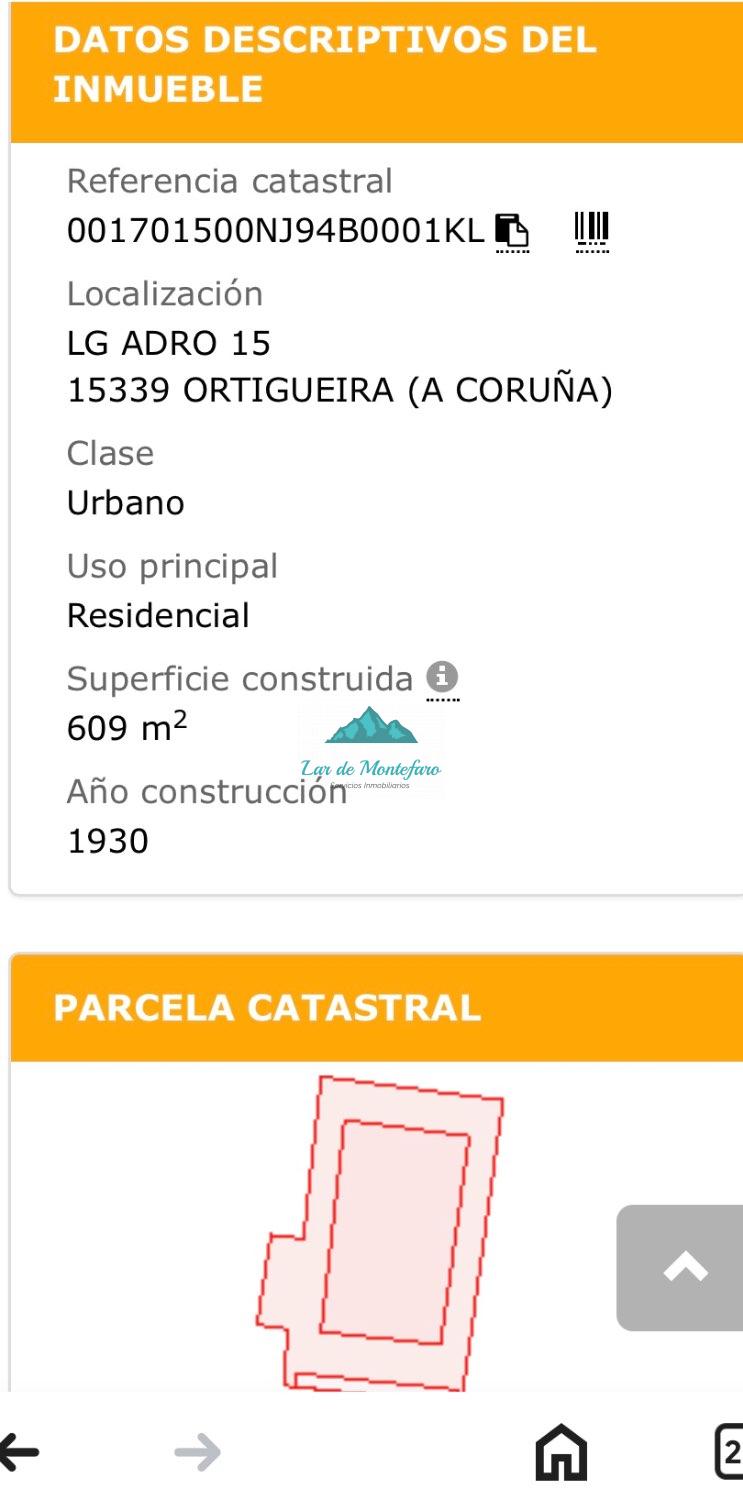Viewport: 743px width, 1500px height.
Task: Open the browser tabs switcher
Action: [729, 1452]
